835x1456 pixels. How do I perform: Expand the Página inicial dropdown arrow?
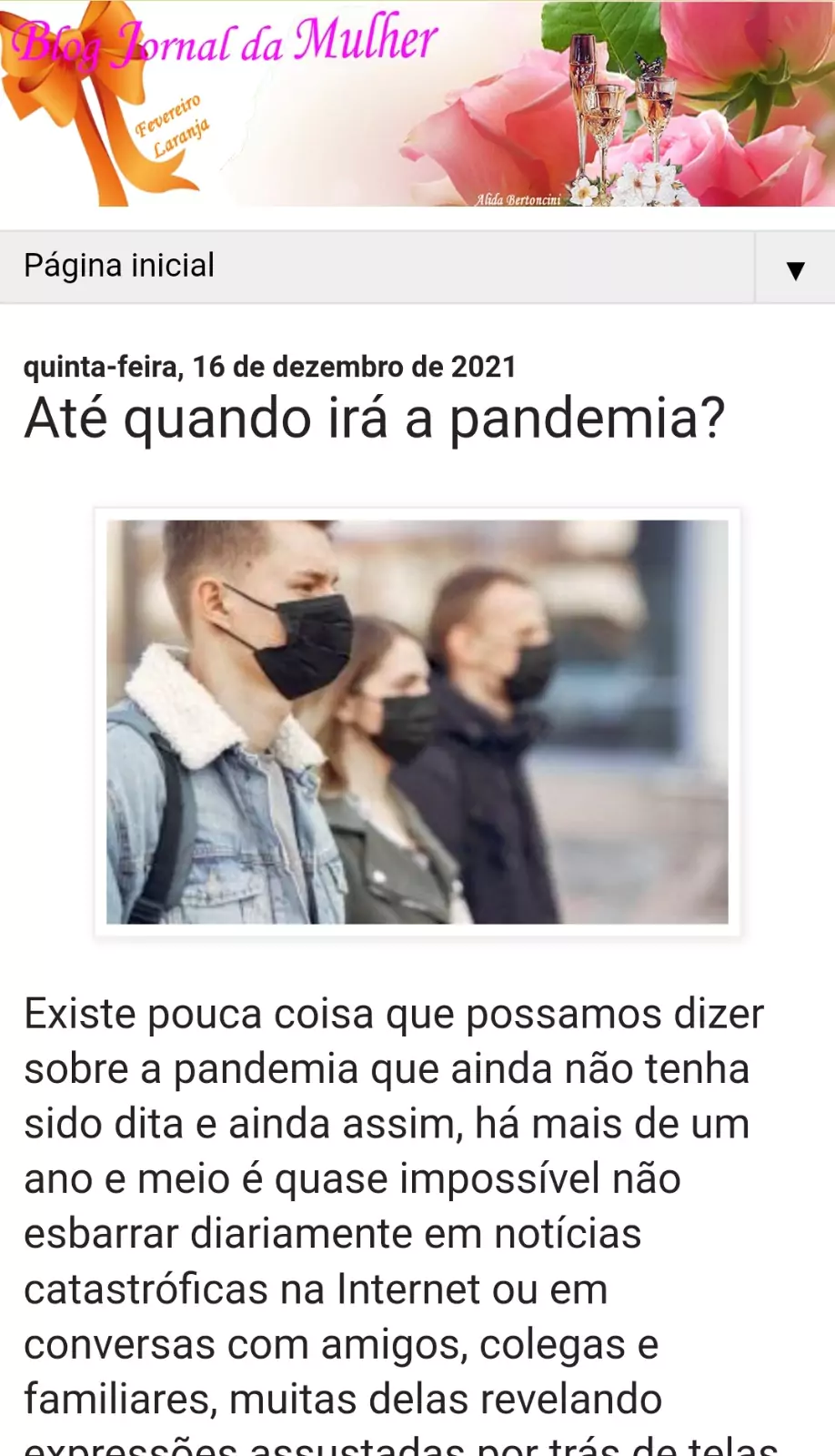[x=795, y=268]
